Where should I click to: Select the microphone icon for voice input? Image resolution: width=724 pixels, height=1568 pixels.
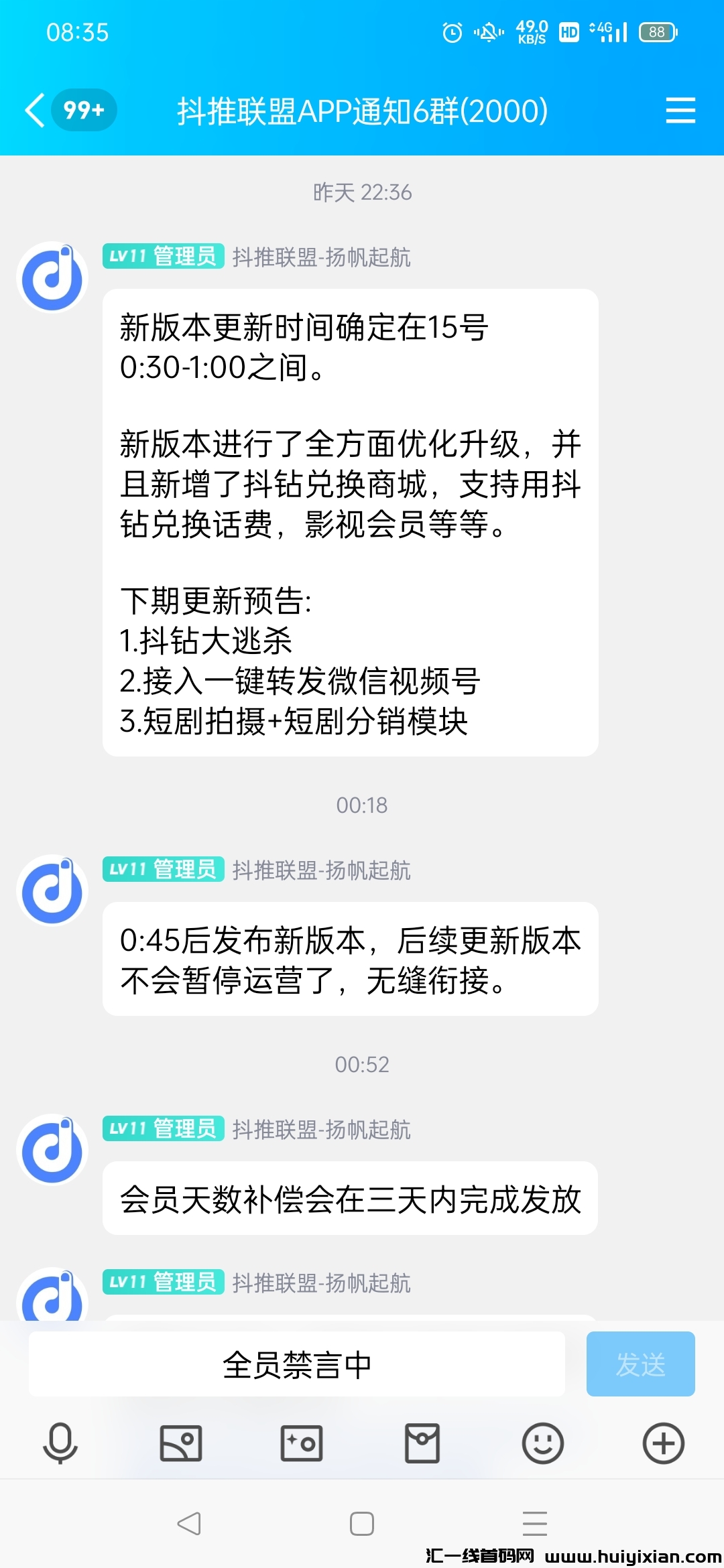pyautogui.click(x=60, y=1444)
